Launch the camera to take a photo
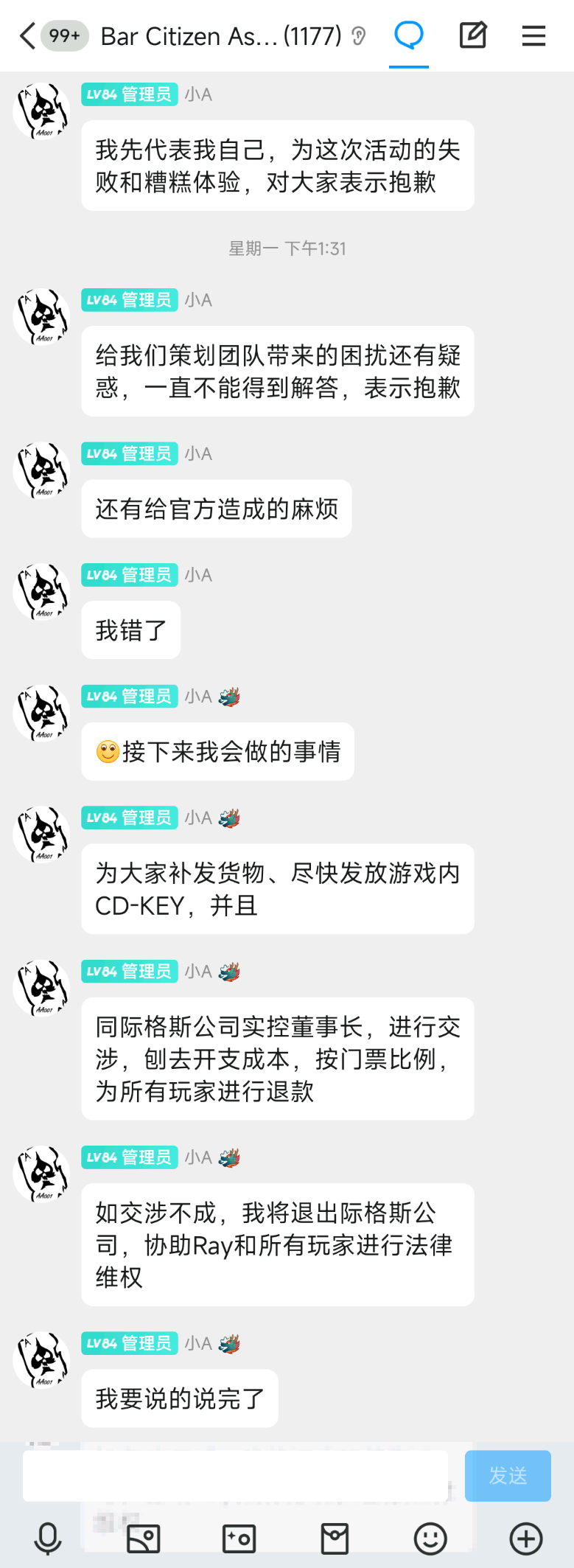 pos(239,1539)
